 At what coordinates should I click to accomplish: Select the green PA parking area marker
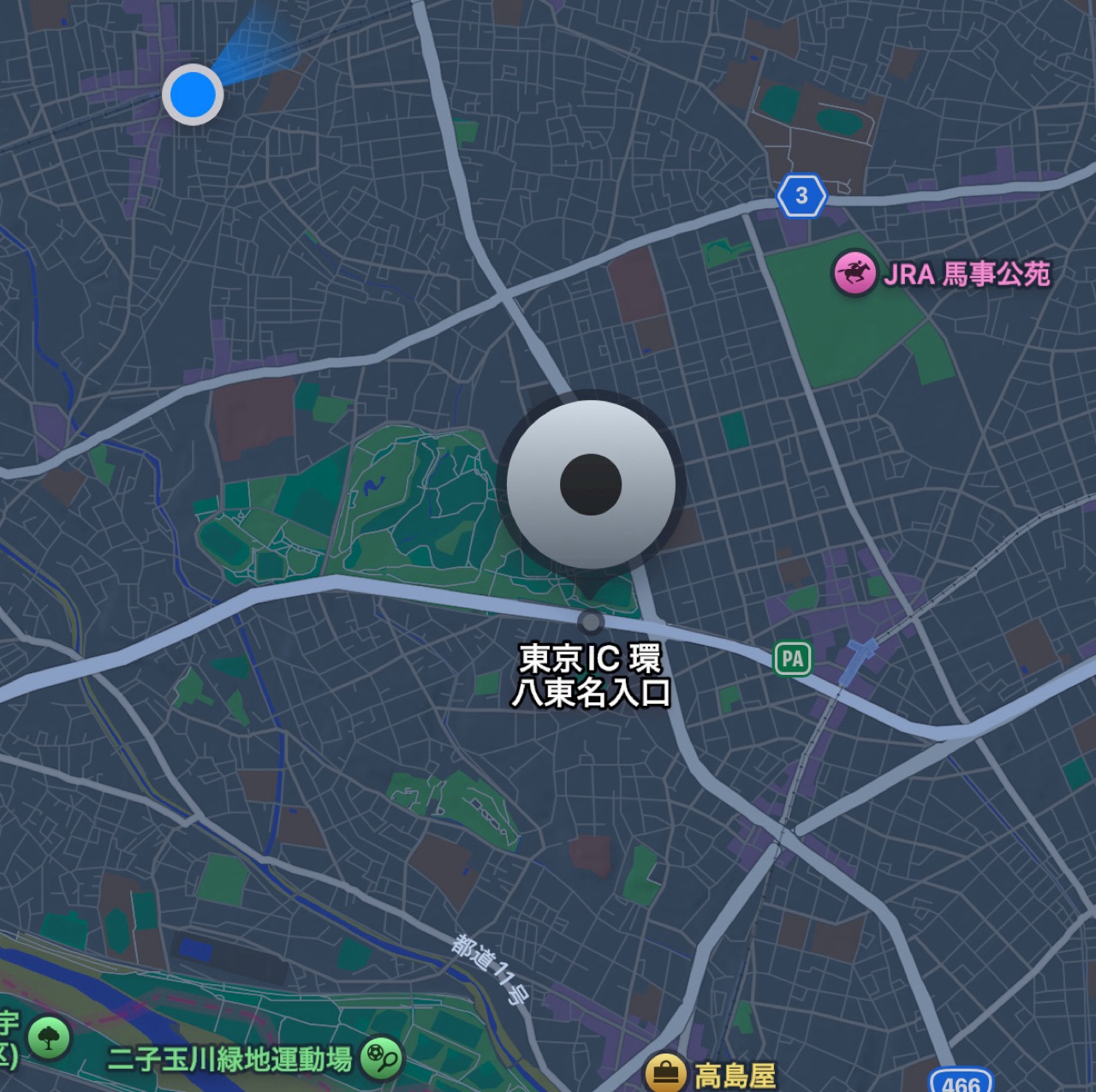pyautogui.click(x=793, y=659)
